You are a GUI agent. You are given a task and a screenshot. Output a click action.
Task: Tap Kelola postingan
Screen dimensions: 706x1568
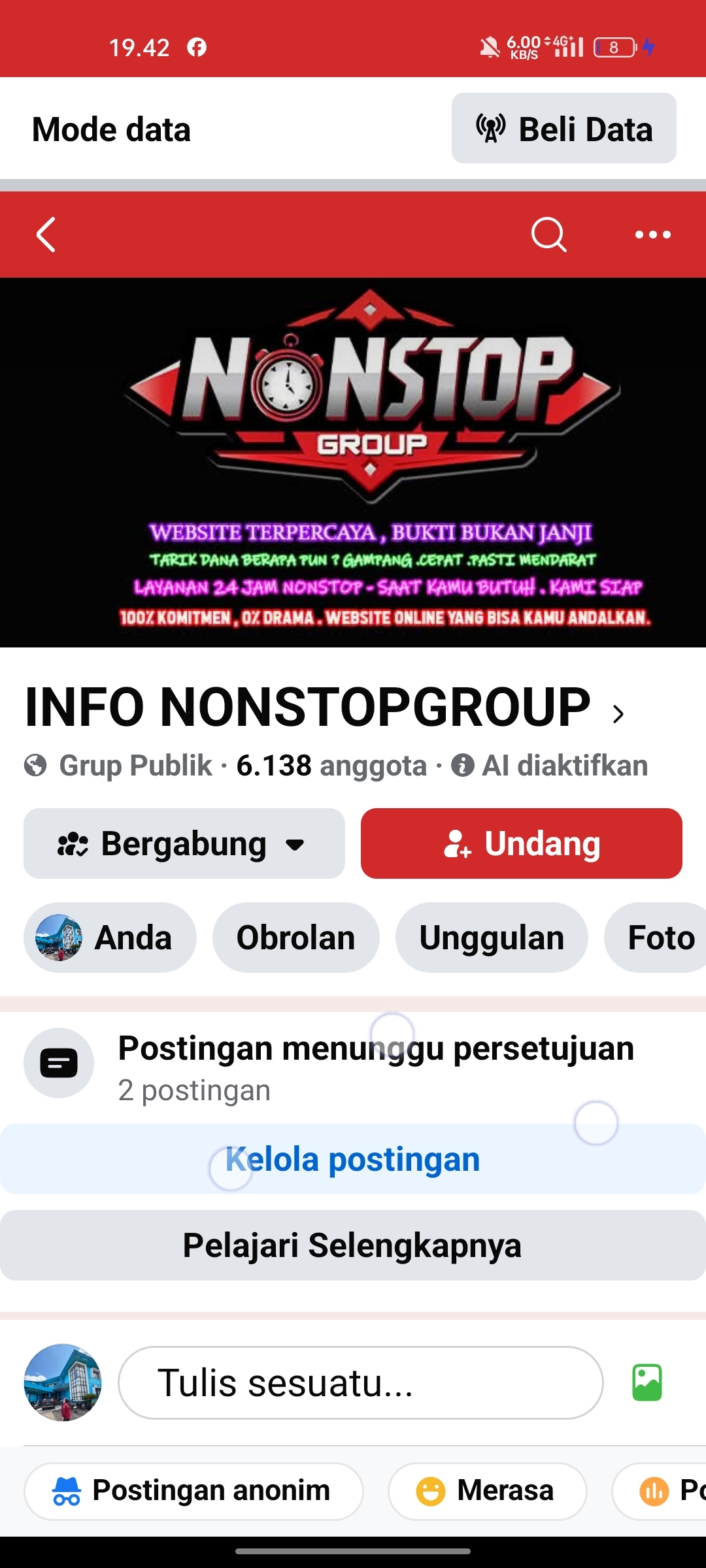[353, 1160]
